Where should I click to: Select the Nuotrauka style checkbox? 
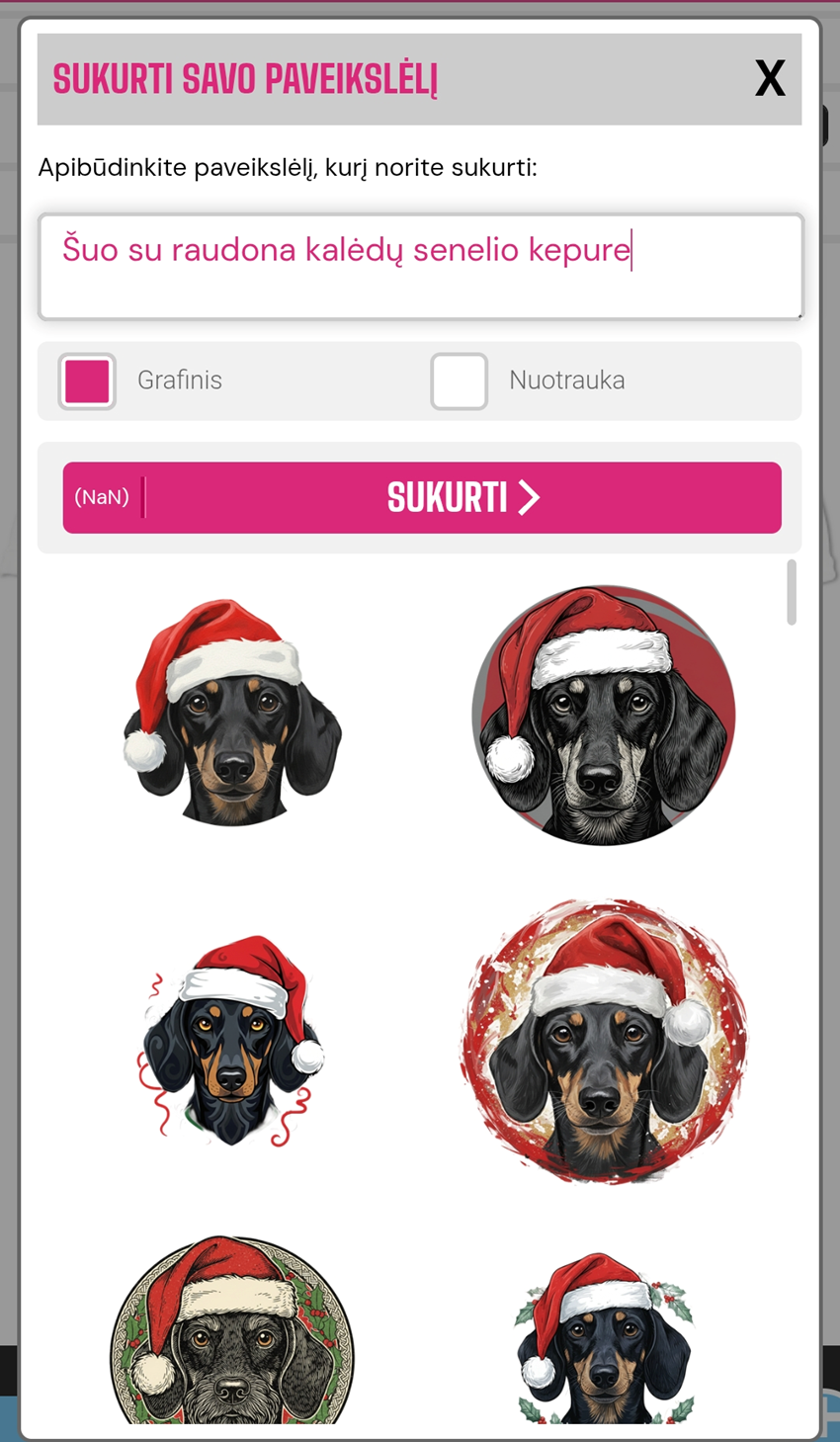tap(460, 381)
